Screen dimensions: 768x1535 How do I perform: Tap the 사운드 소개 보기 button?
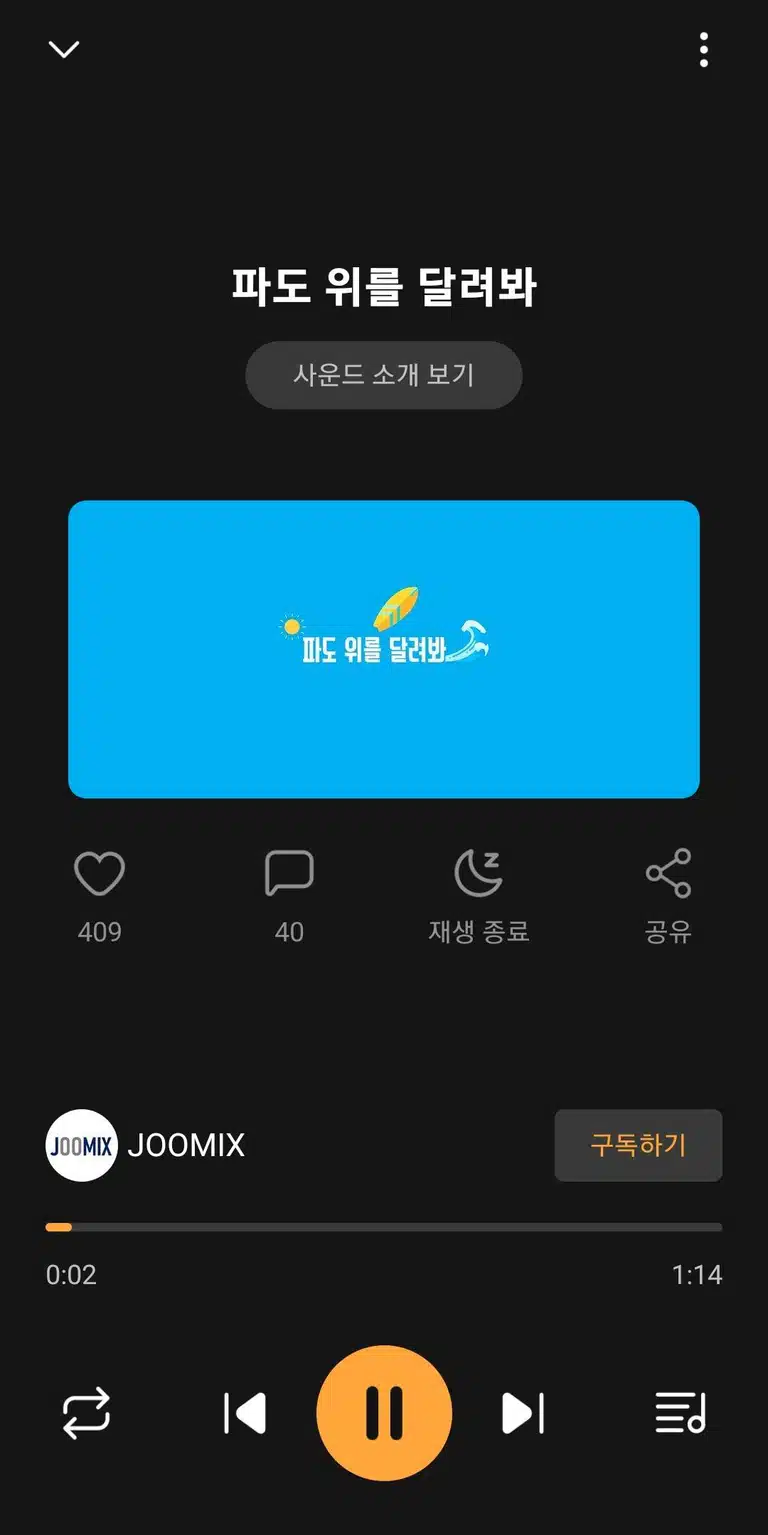click(x=384, y=375)
